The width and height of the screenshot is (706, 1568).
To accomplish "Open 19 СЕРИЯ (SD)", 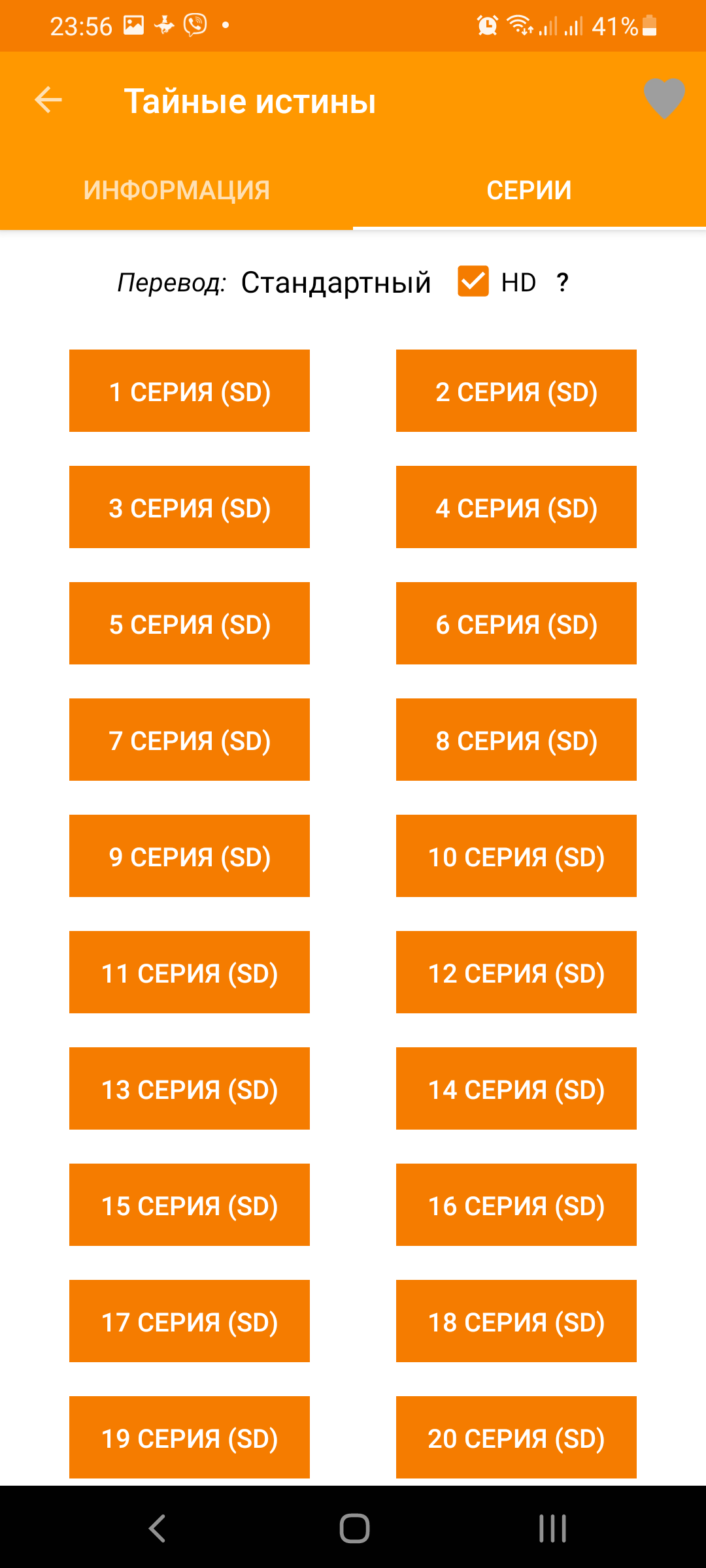I will point(190,1437).
